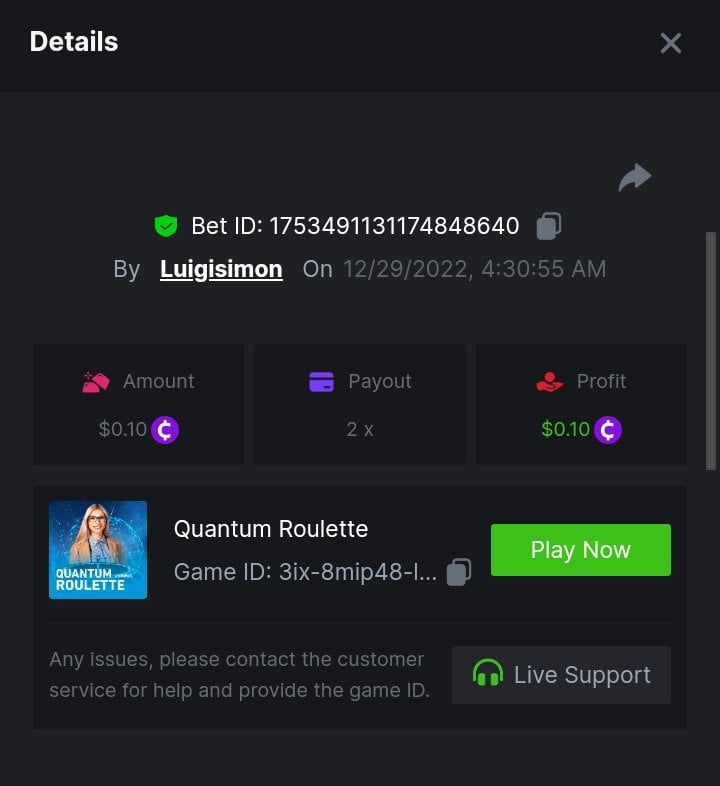Close the Details dialog
Screen dimensions: 720x786
pos(670,43)
